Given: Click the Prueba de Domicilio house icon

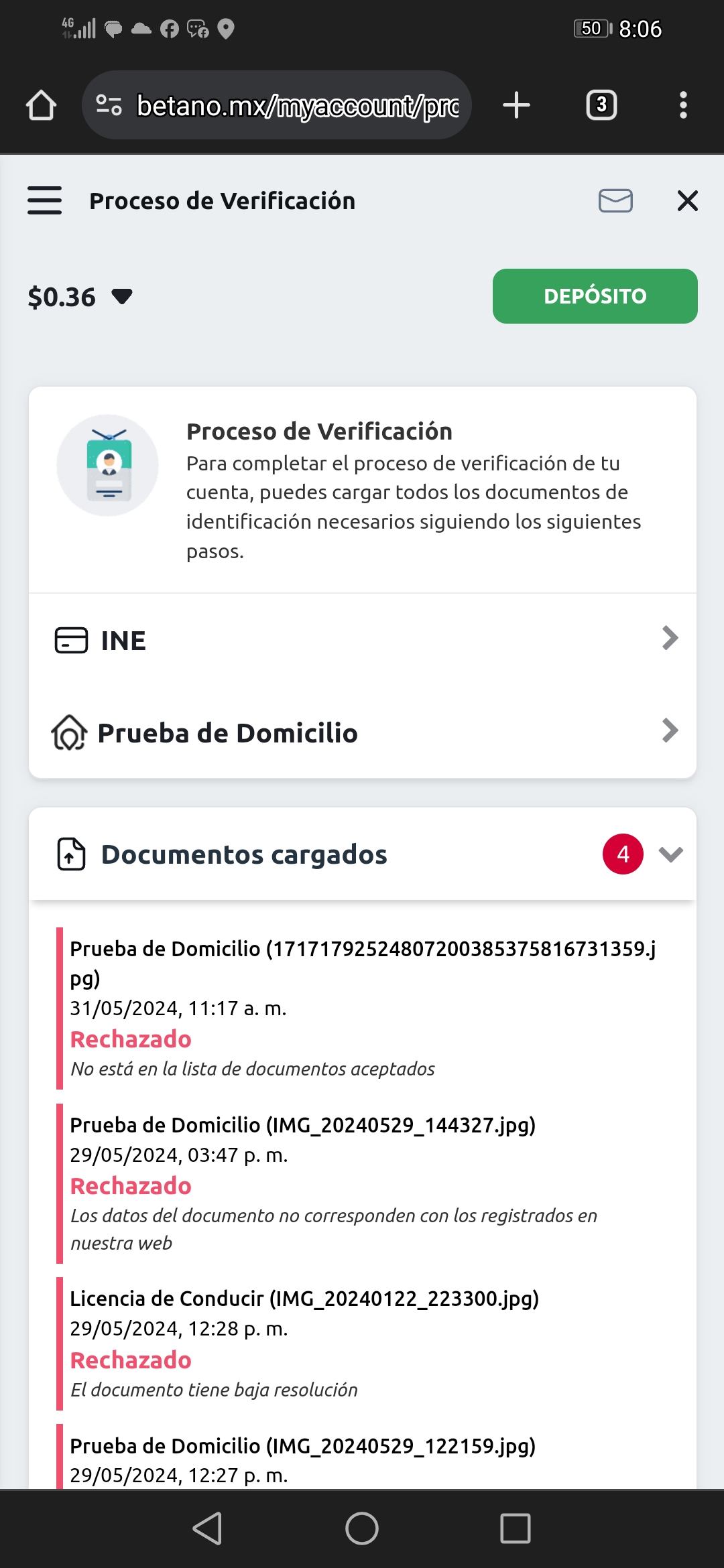Looking at the screenshot, I should 70,732.
